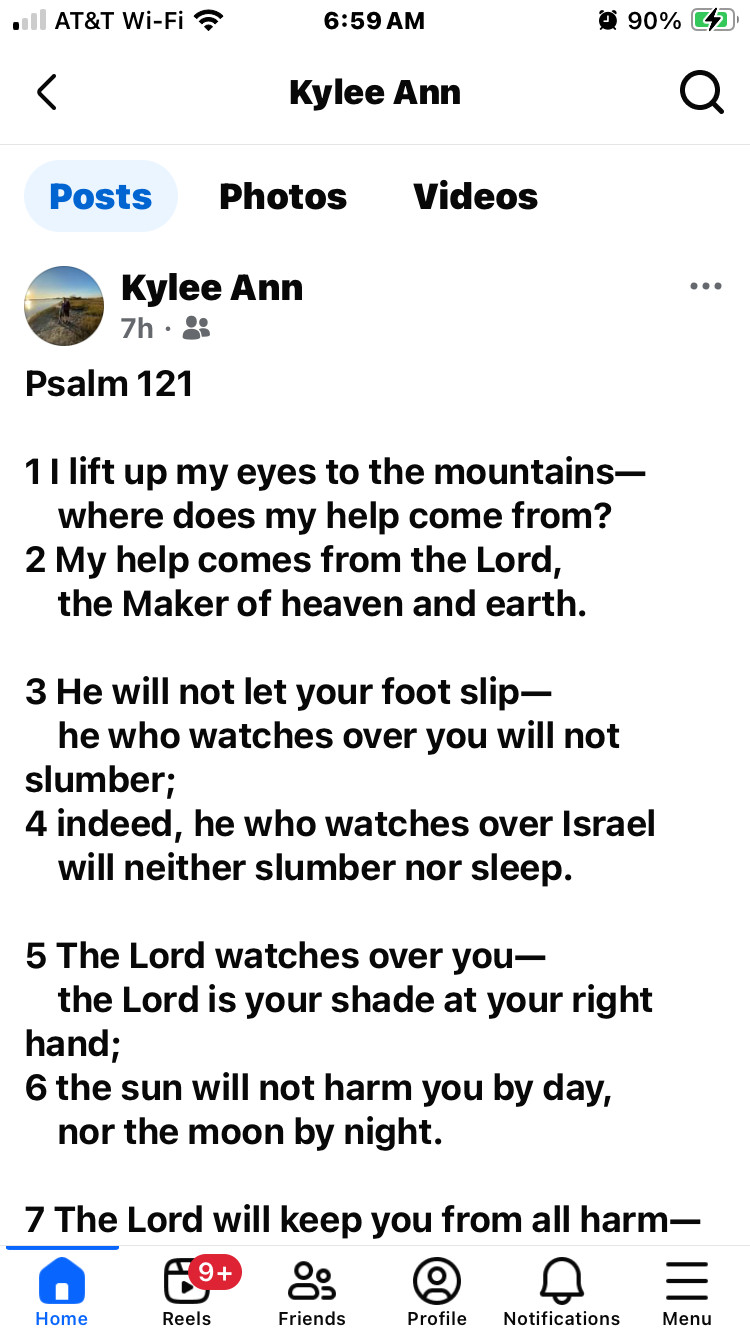Select the Posts tab
This screenshot has width=750, height=1334.
click(x=101, y=196)
